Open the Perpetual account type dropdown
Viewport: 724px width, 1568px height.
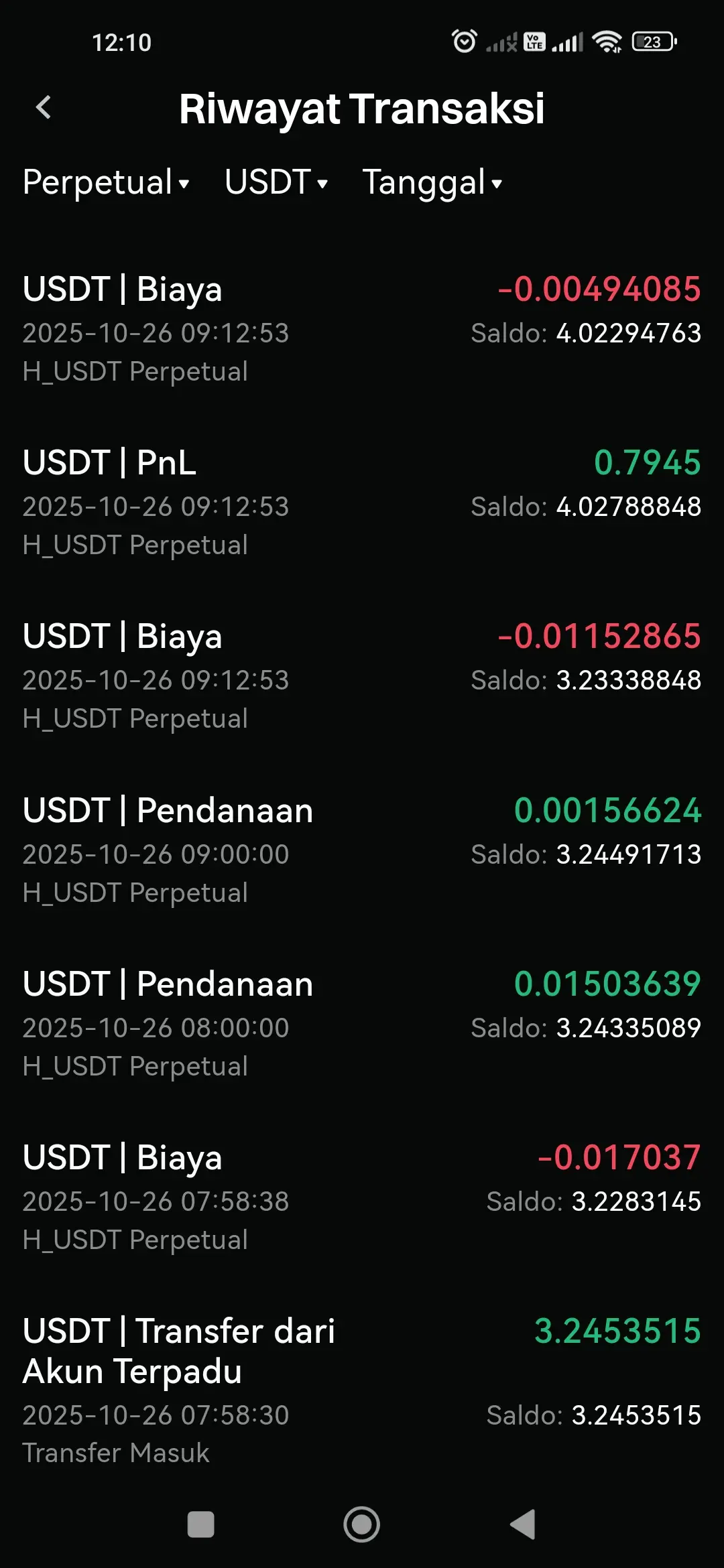[106, 182]
